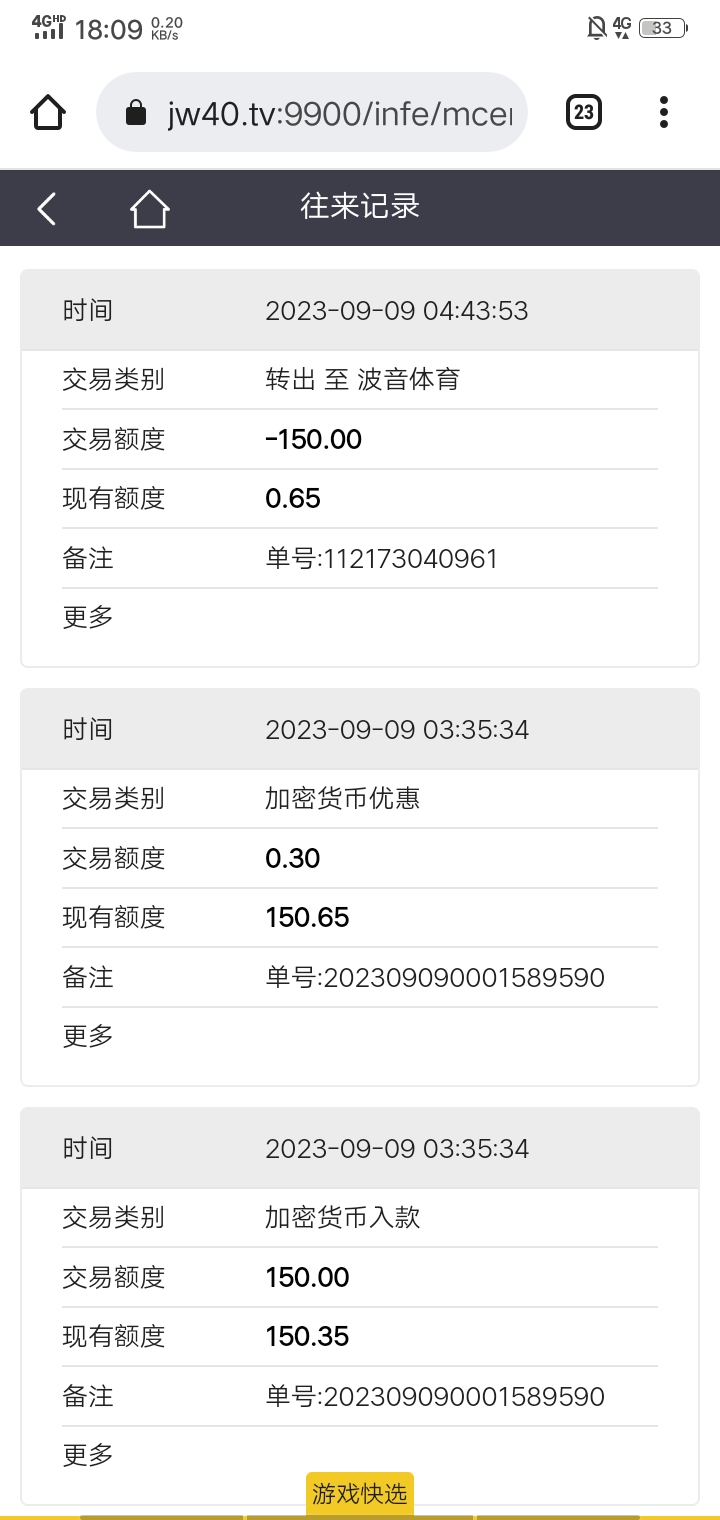Open the site home icon beside 往来记录
The image size is (720, 1520).
tap(149, 208)
